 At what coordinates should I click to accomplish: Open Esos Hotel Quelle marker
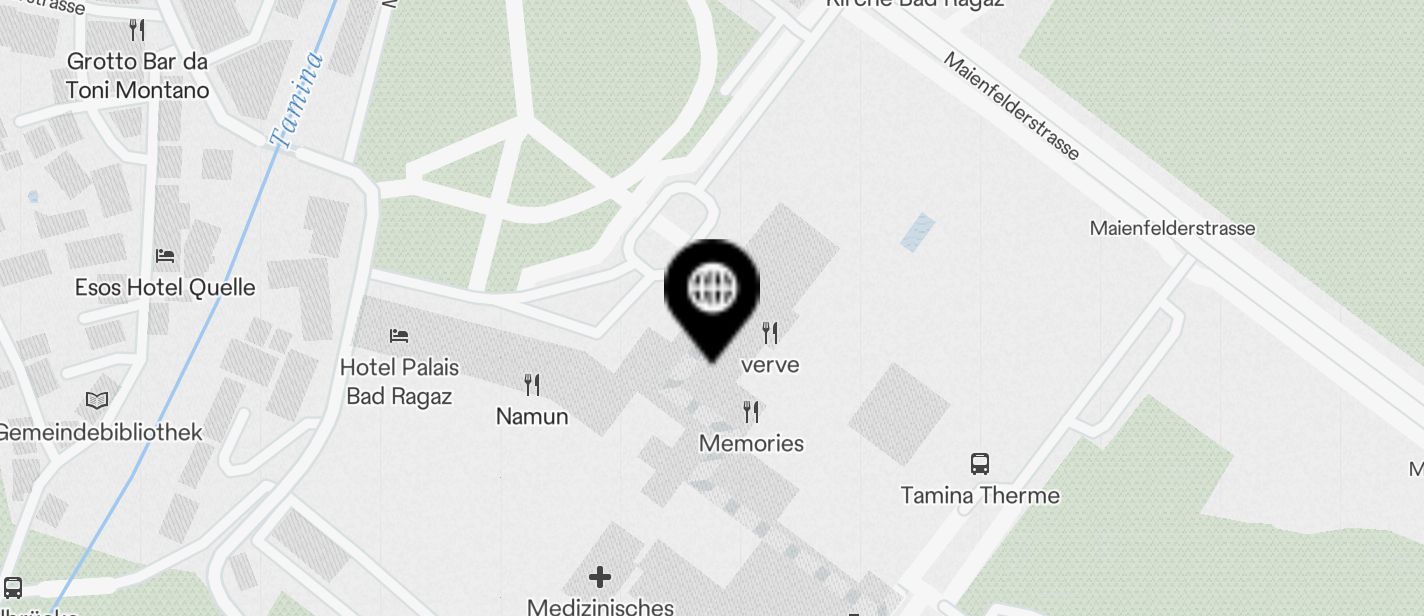(165, 257)
